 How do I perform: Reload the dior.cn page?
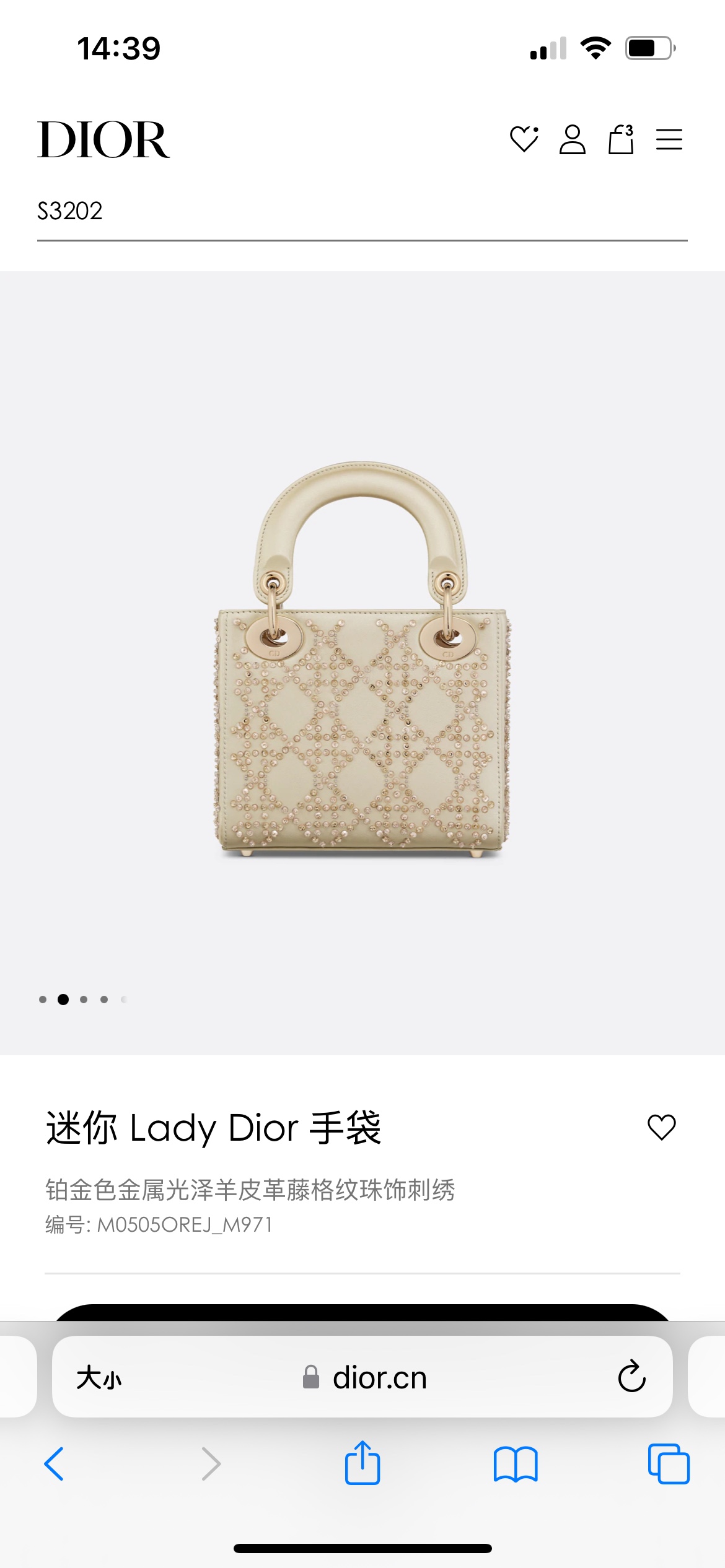pyautogui.click(x=631, y=1377)
